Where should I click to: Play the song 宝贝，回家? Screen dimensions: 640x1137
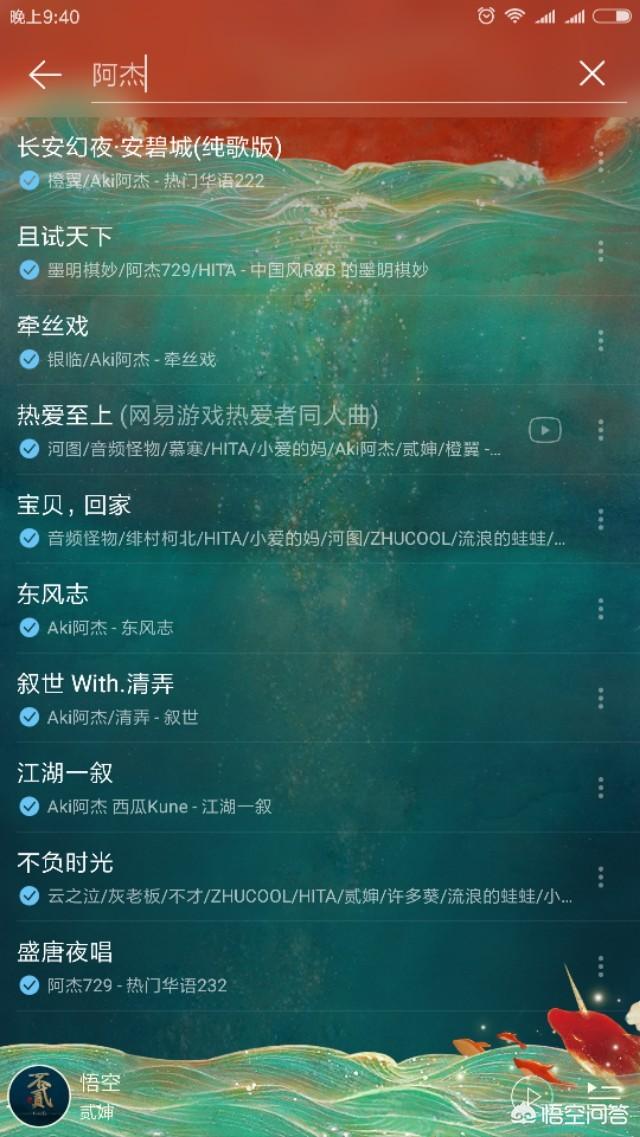click(280, 519)
